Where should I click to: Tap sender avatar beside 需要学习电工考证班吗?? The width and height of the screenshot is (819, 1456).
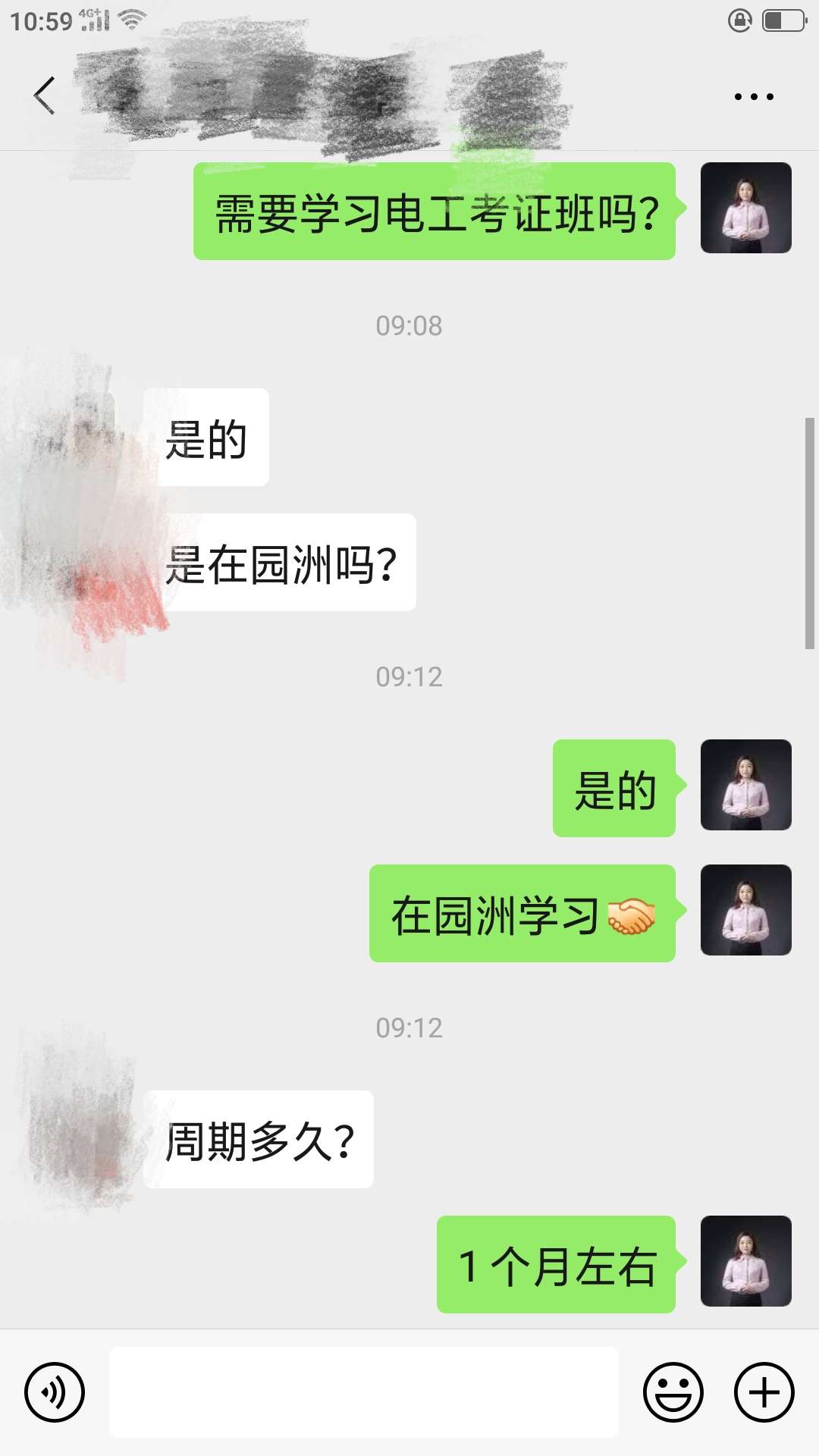pyautogui.click(x=745, y=208)
